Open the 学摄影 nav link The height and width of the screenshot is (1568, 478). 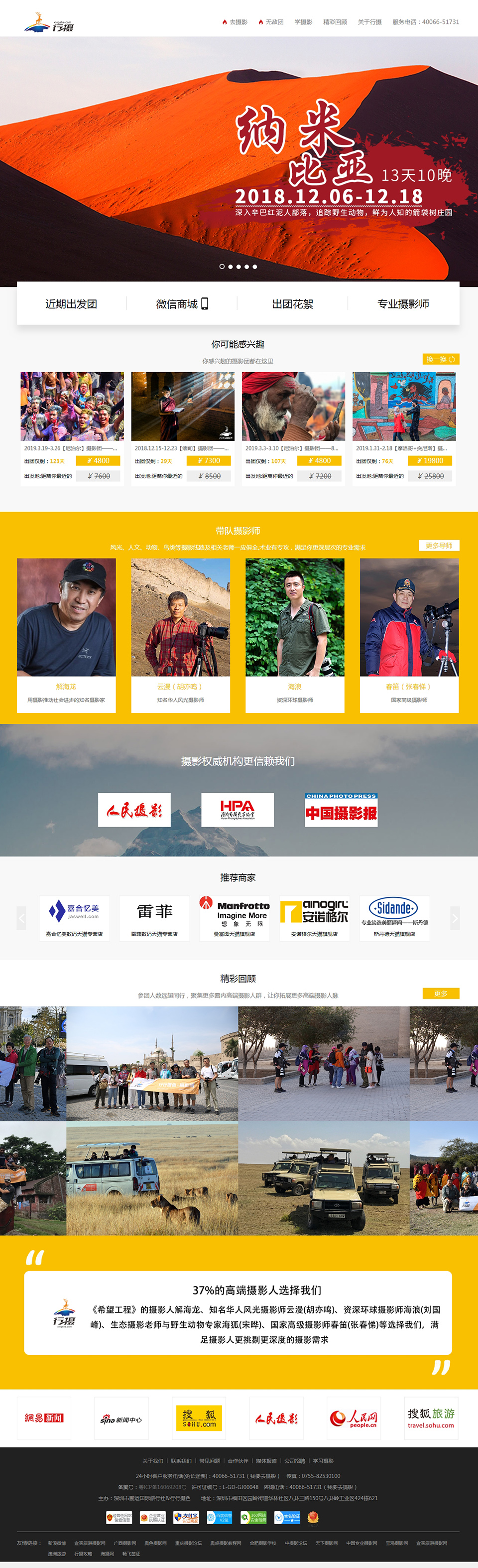303,22
